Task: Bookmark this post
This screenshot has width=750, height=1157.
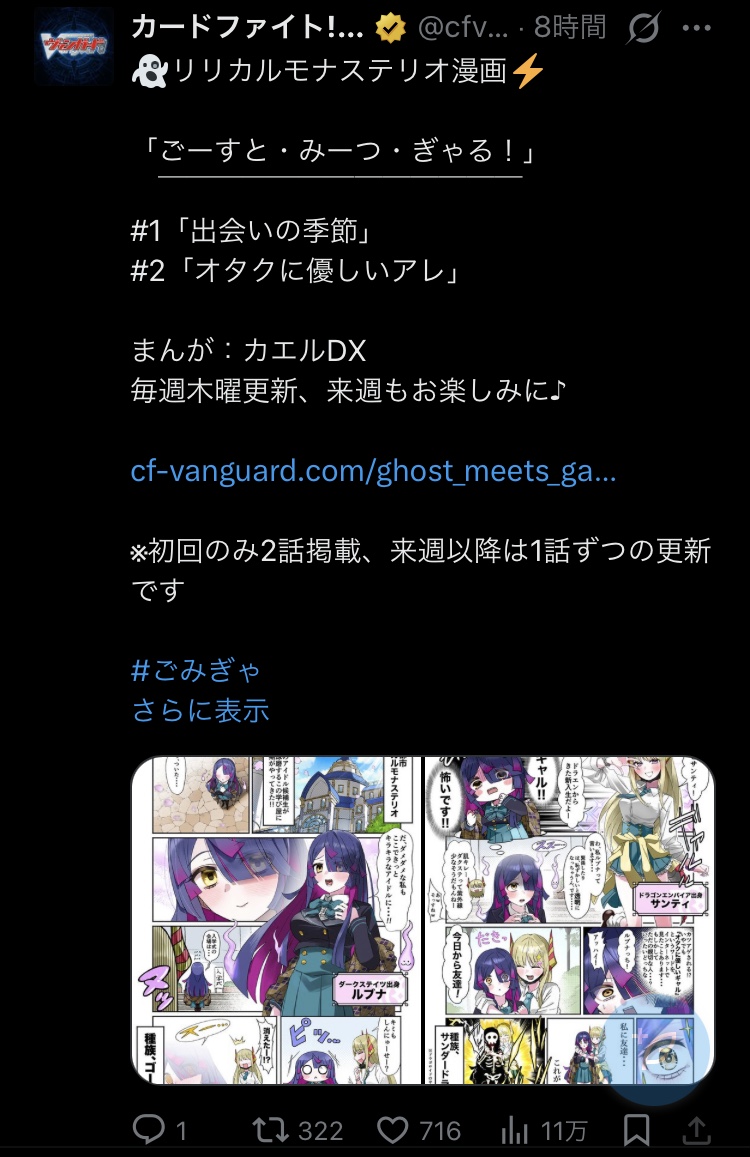Action: click(x=637, y=1130)
